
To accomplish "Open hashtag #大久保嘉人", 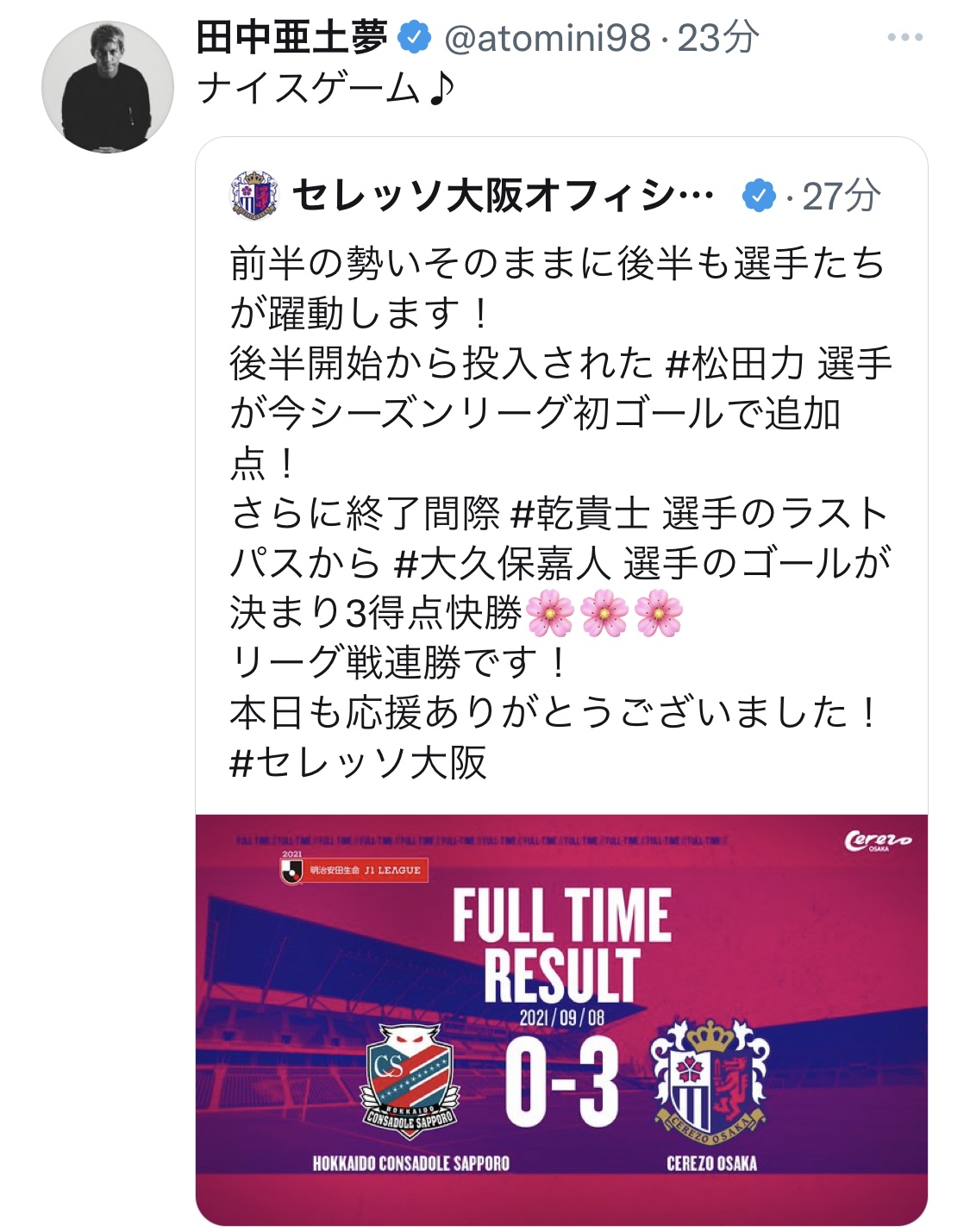I will (502, 565).
